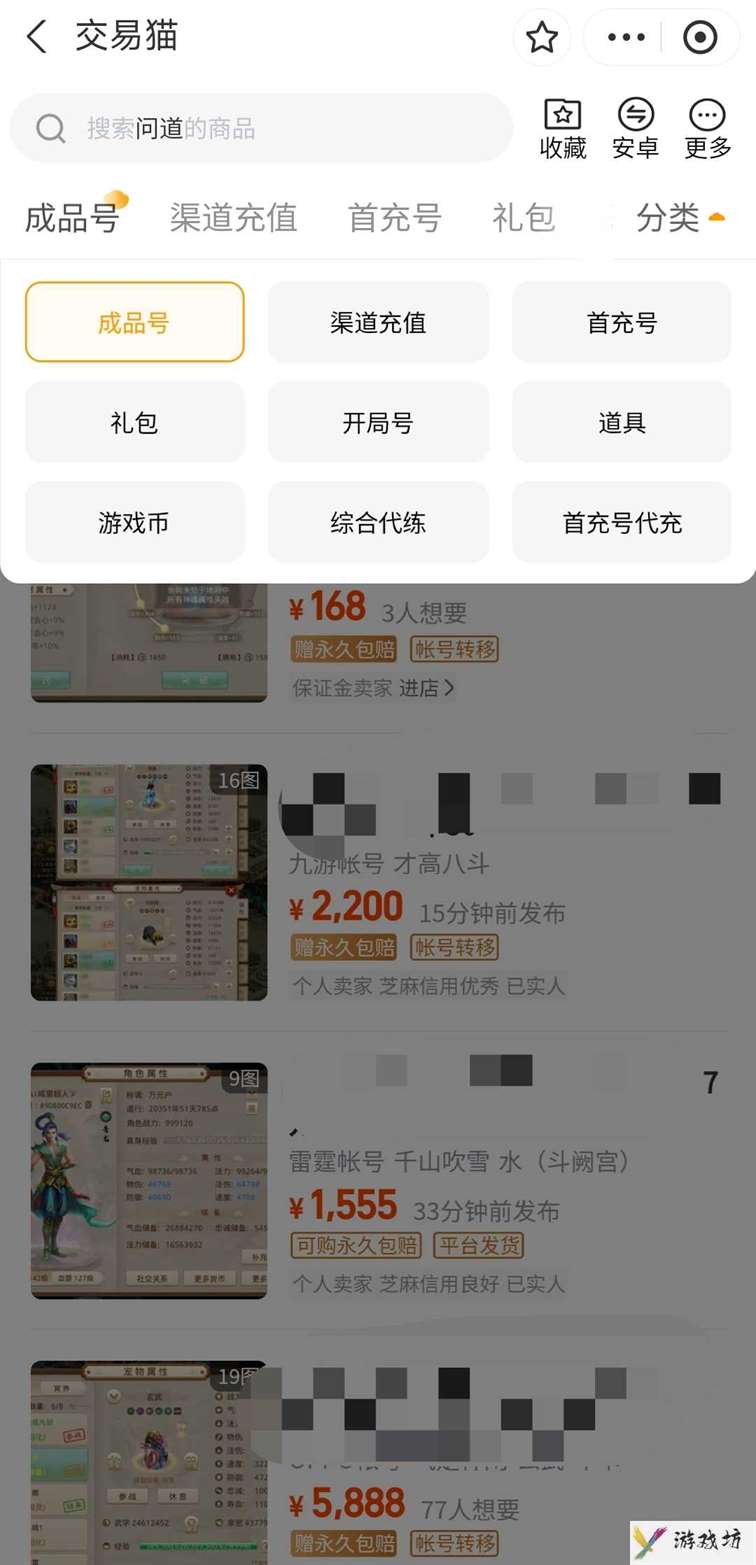This screenshot has height=1565, width=756.
Task: Open the three-dot mini program menu
Action: coord(626,38)
